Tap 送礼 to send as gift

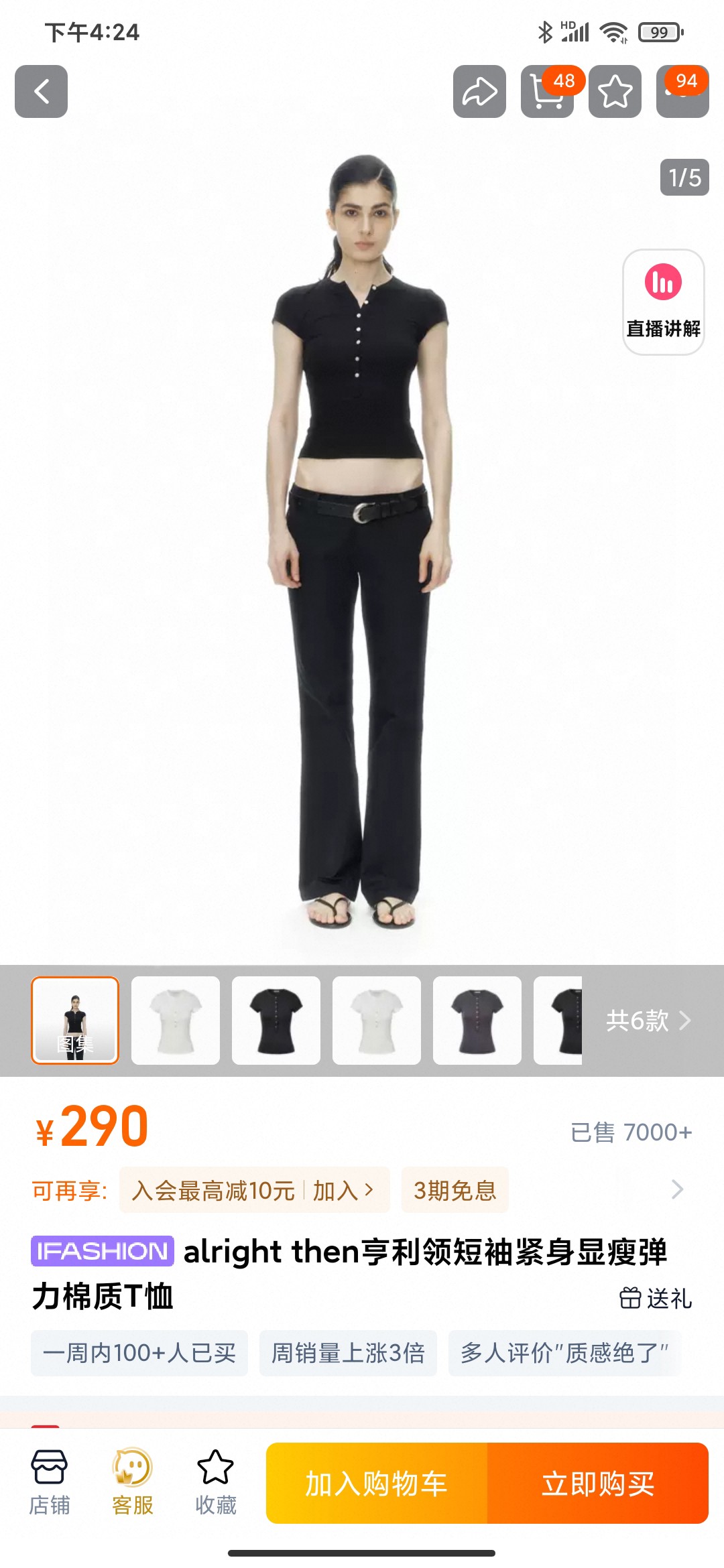[656, 1298]
